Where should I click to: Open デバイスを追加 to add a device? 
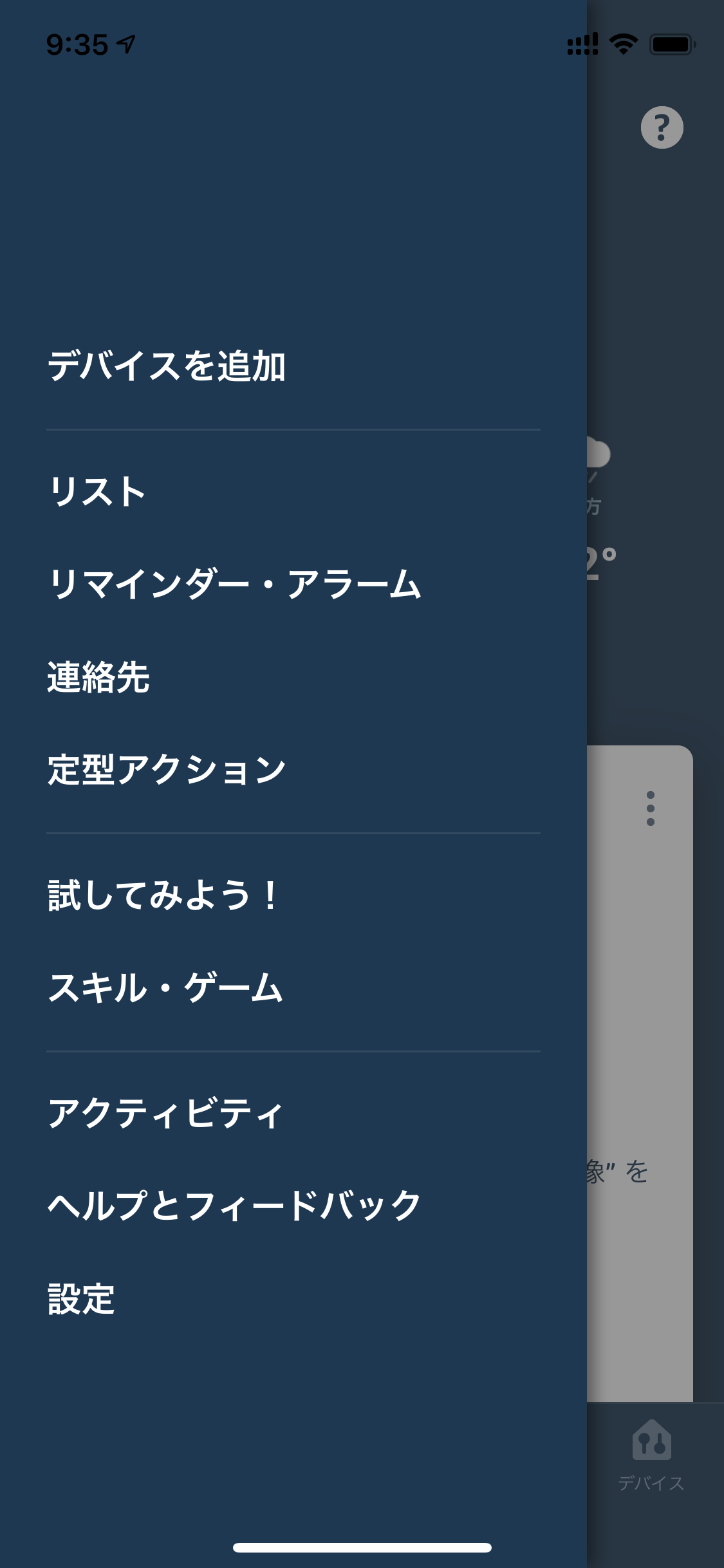coord(166,366)
